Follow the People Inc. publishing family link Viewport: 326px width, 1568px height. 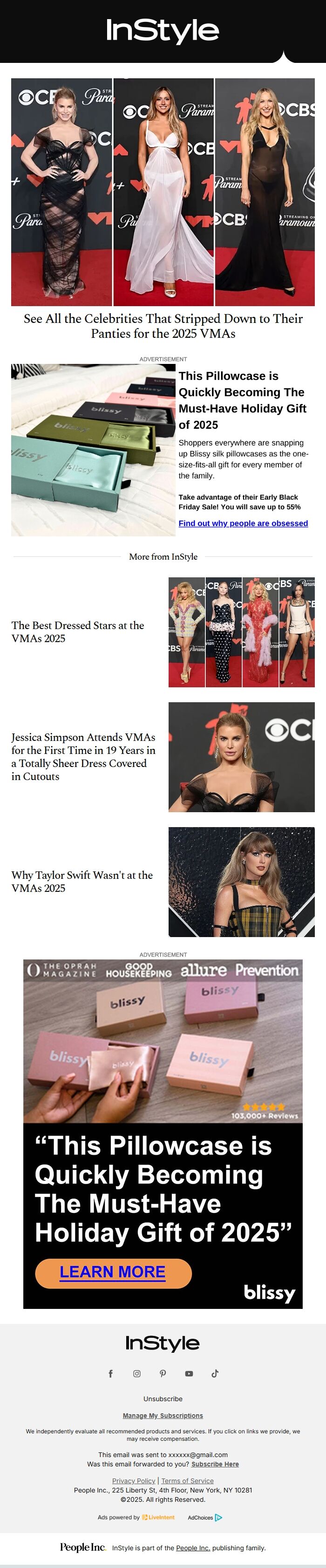click(193, 1548)
